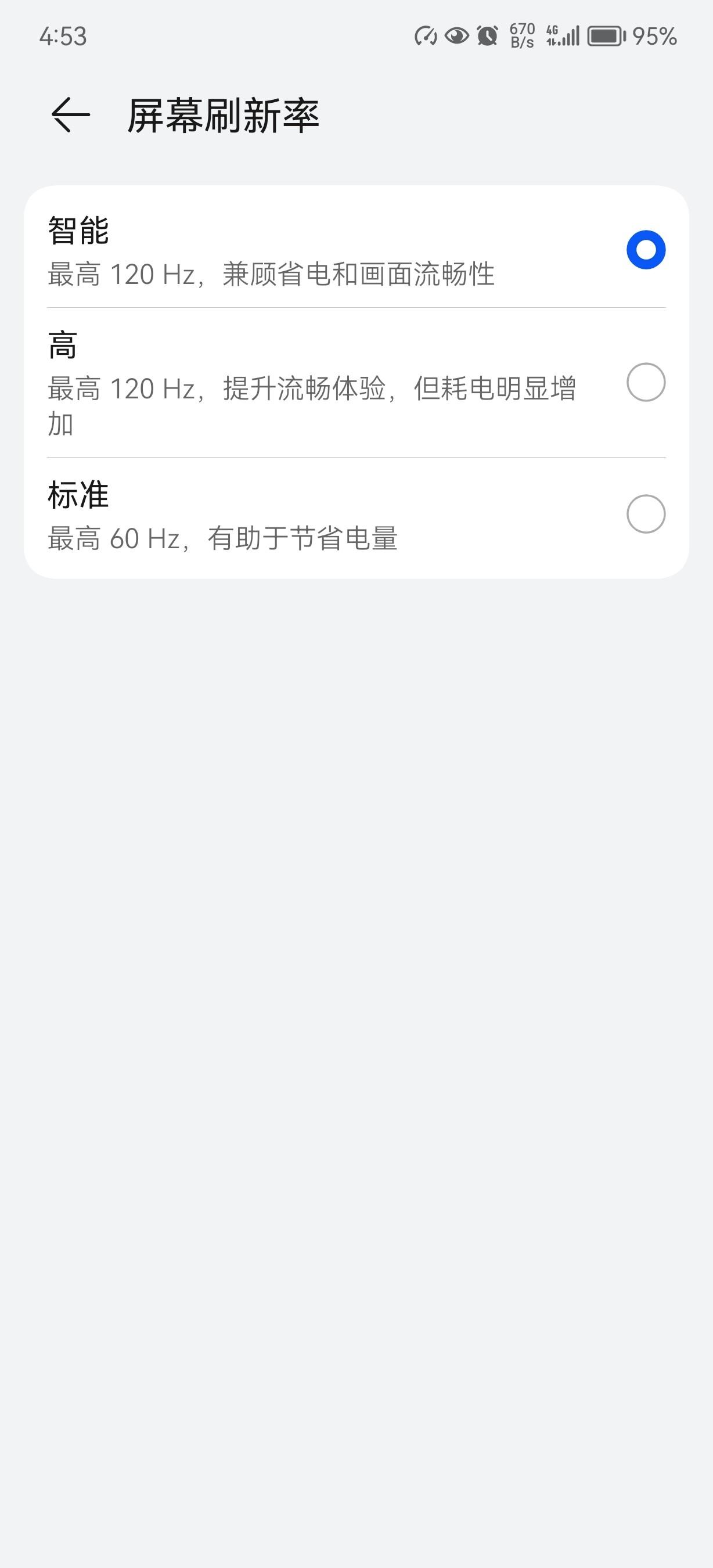This screenshot has height=1568, width=713.
Task: Click the 4G signal strength icon
Action: point(564,37)
